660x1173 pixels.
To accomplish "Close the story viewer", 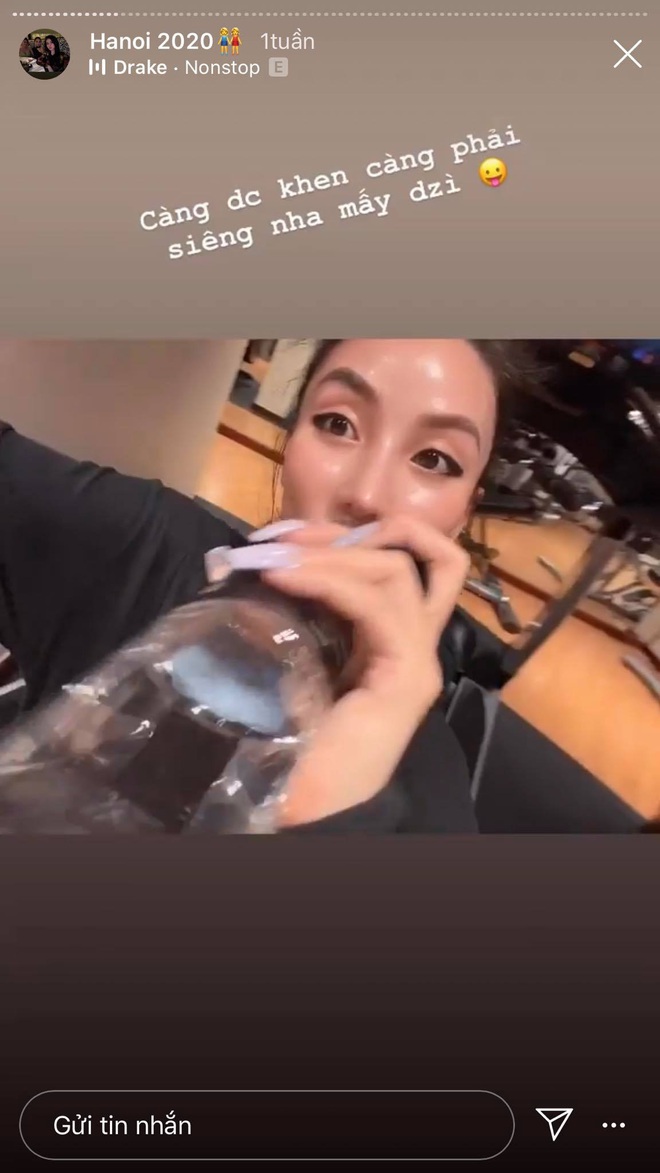I will (627, 54).
